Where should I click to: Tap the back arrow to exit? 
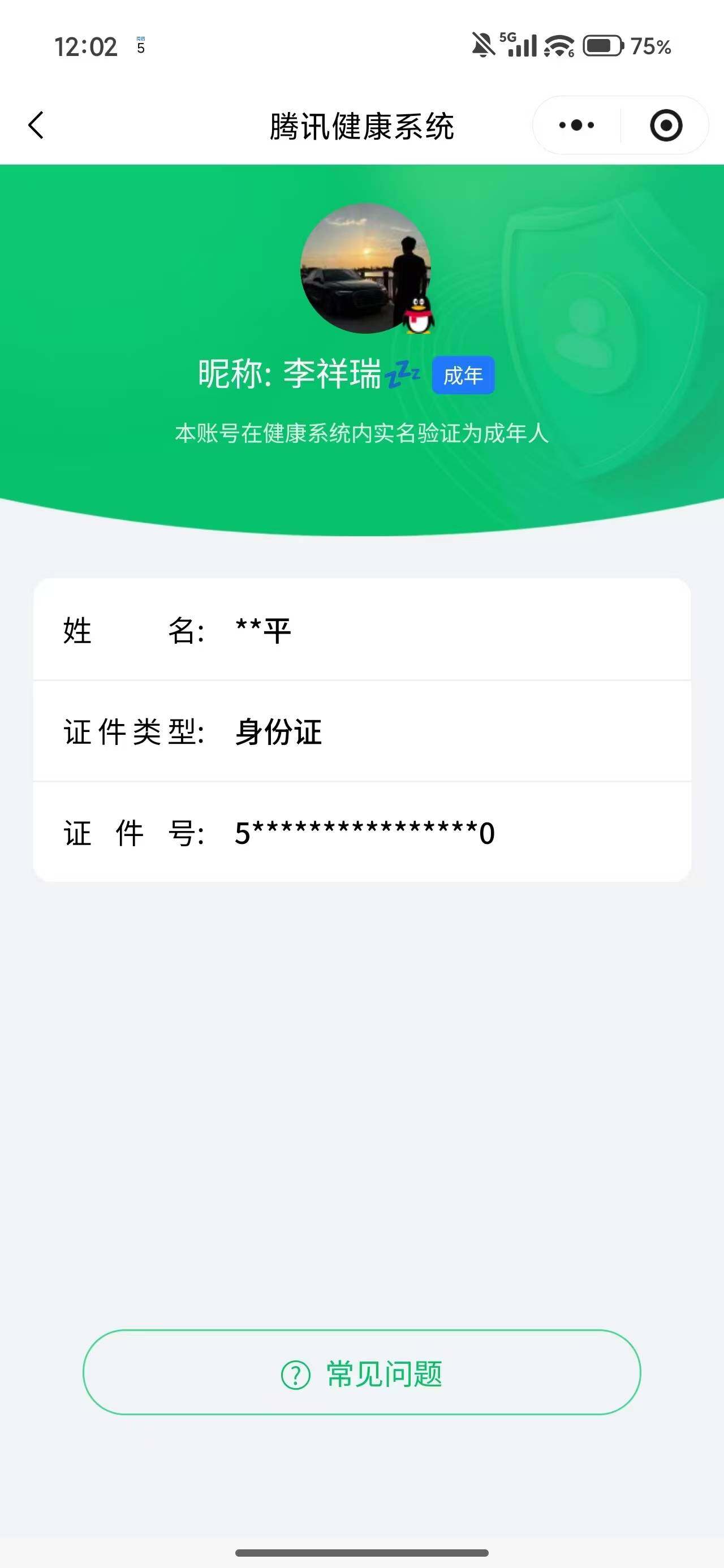(36, 124)
